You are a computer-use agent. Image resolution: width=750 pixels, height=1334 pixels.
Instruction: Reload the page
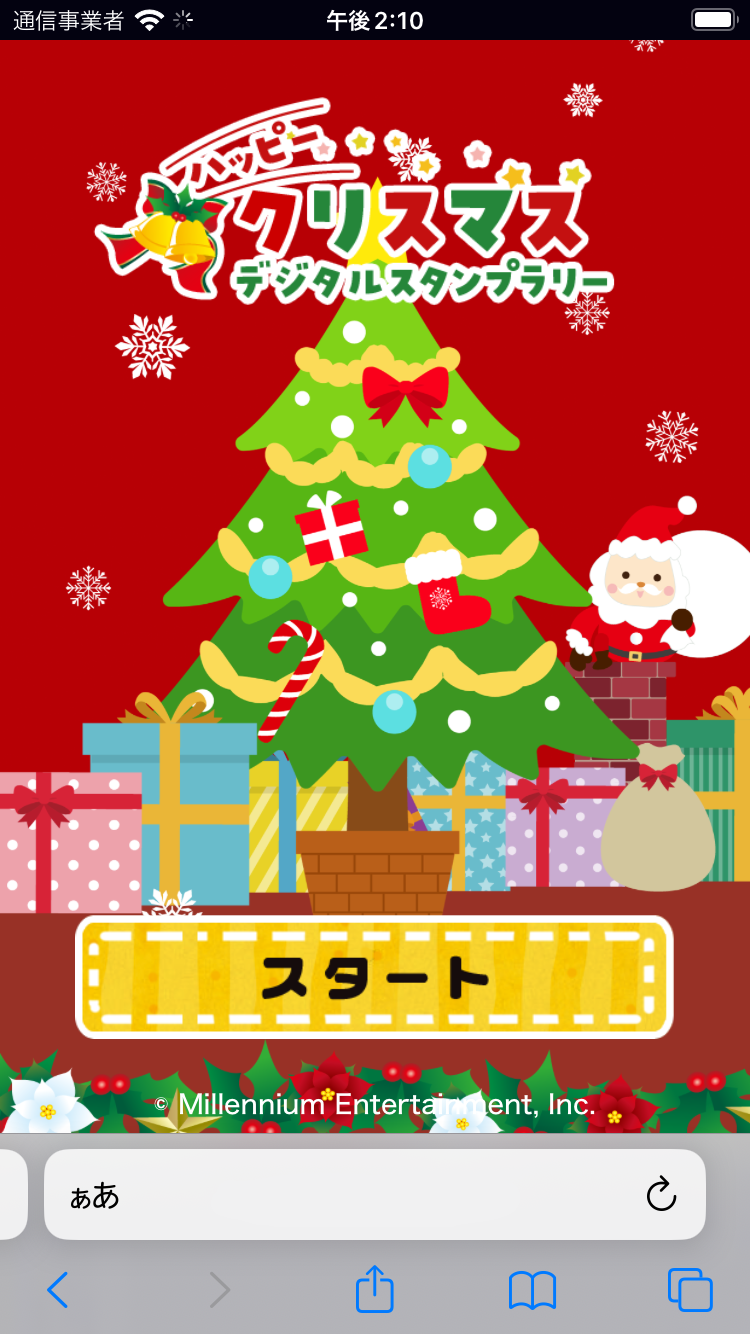[x=661, y=1194]
